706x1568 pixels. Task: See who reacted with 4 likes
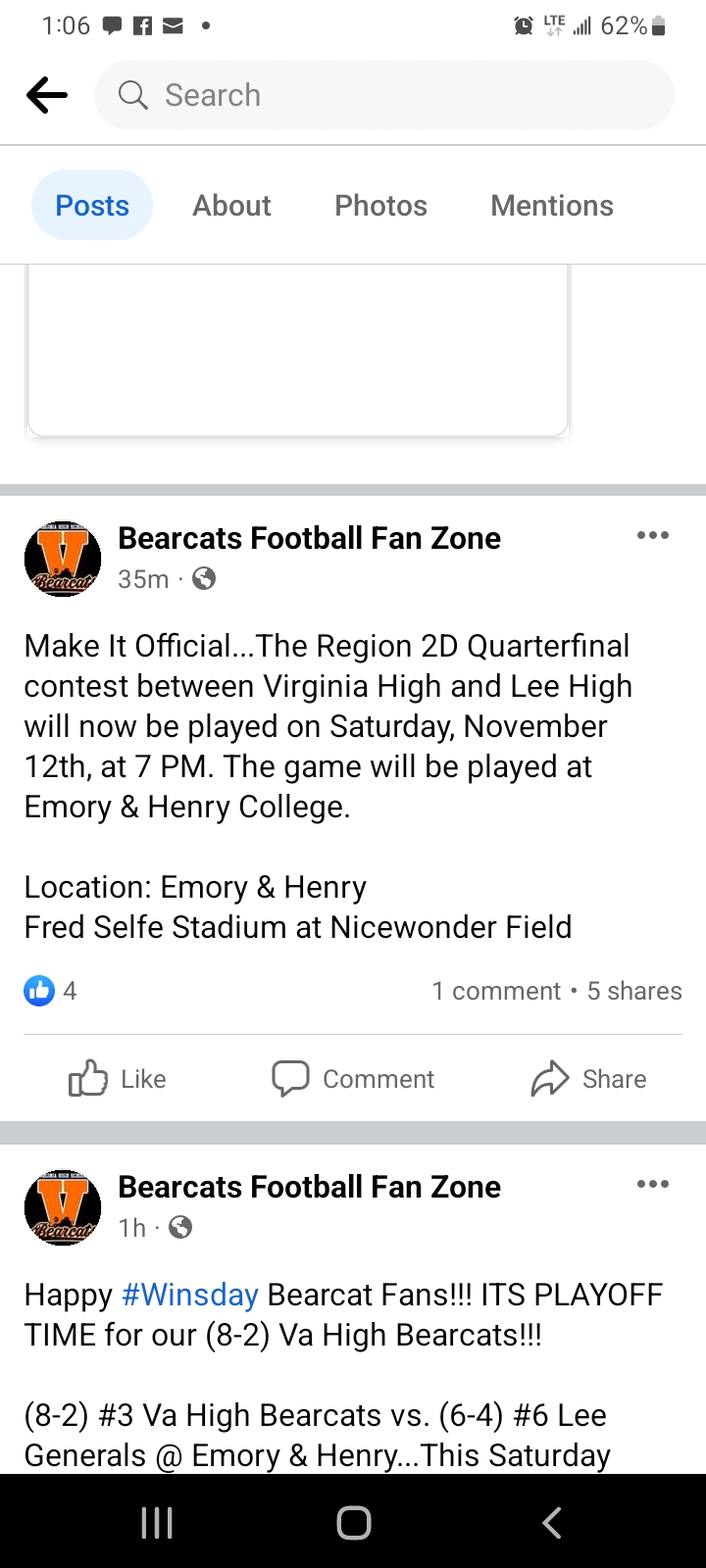(x=50, y=991)
